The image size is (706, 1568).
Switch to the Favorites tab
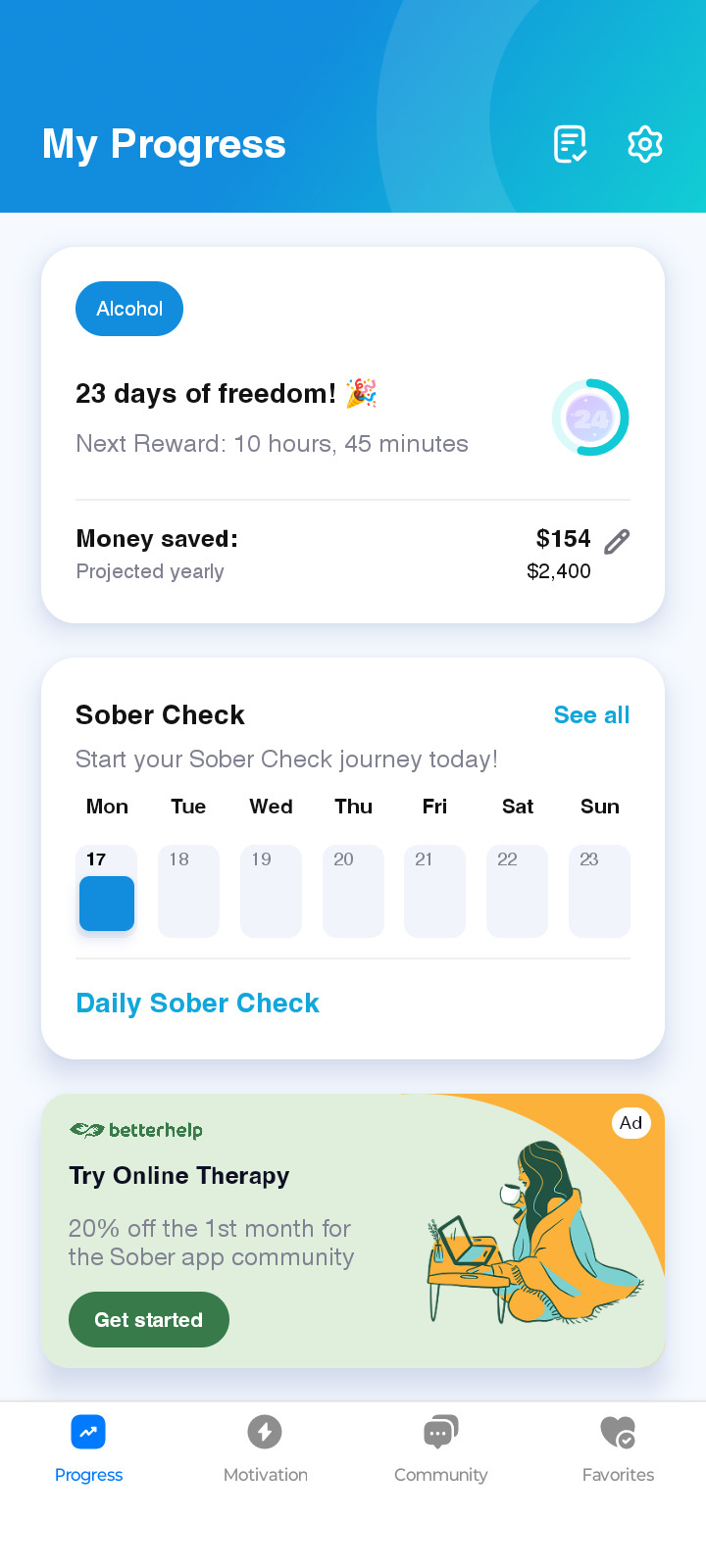coord(618,1449)
